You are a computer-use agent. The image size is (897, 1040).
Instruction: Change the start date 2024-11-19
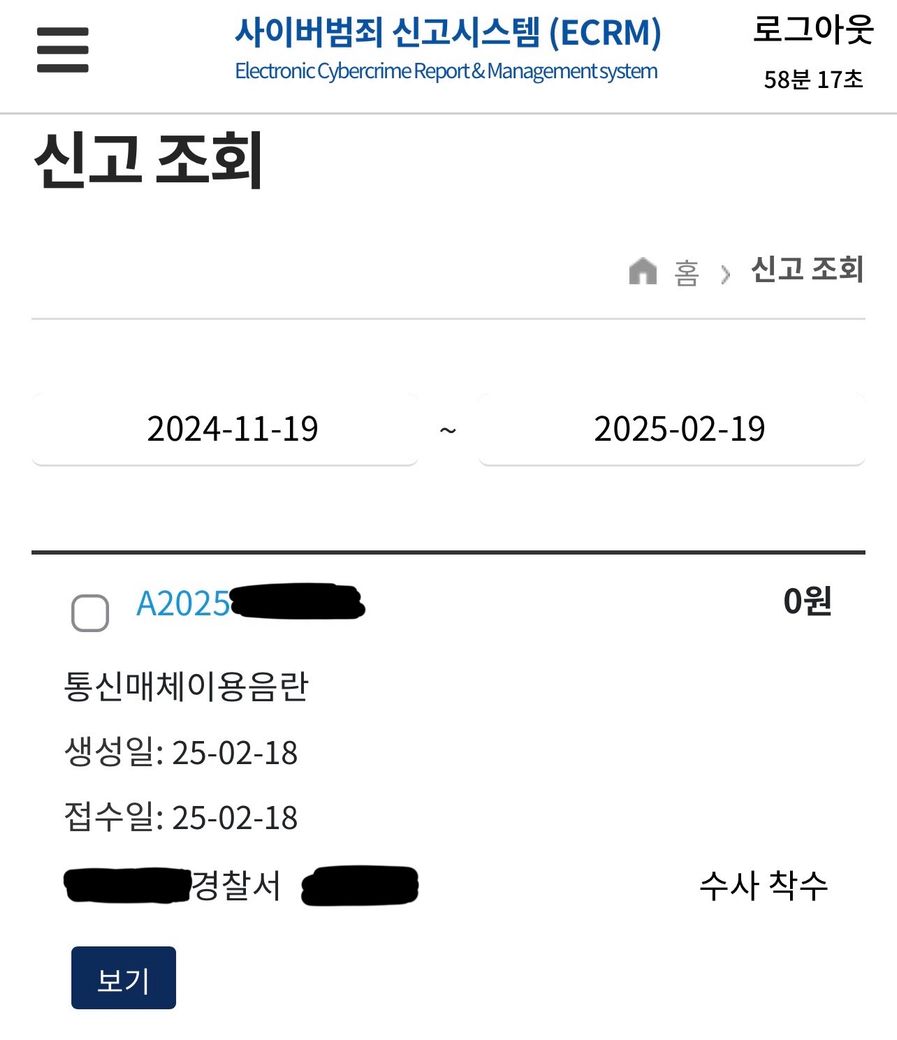[x=232, y=429]
